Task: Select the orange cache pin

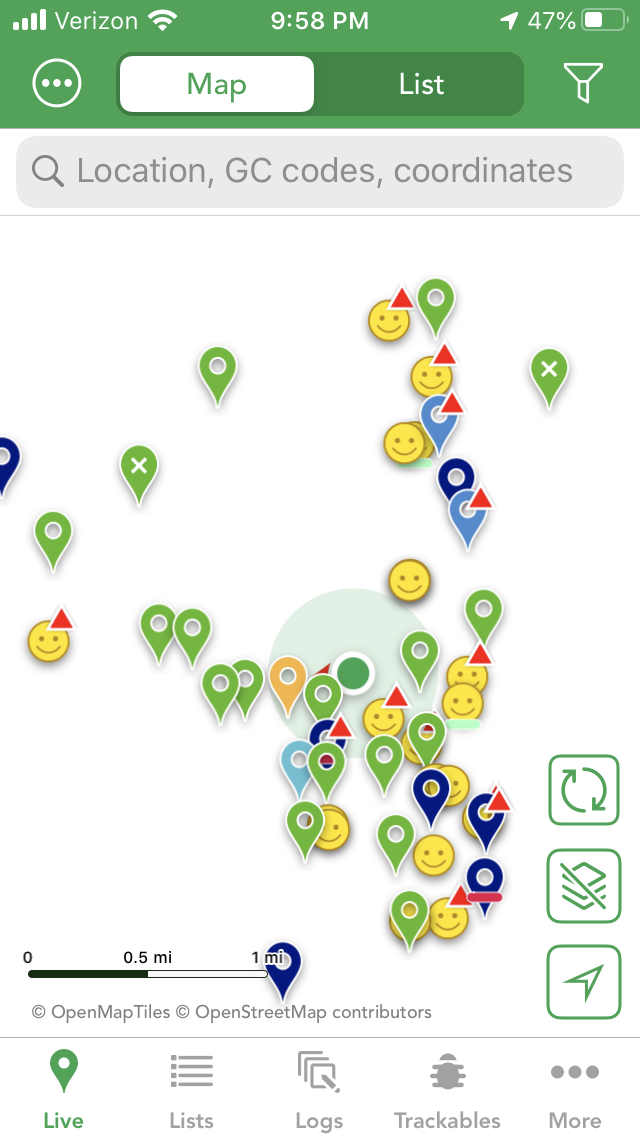Action: 287,685
